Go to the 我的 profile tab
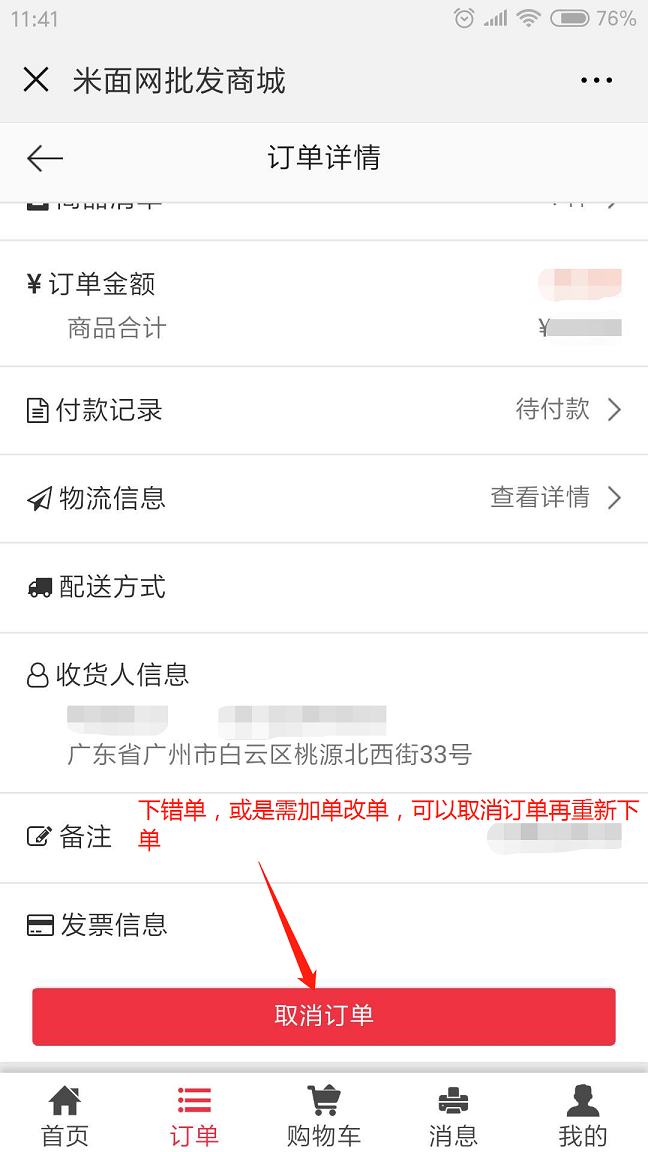This screenshot has width=648, height=1152. 583,1115
